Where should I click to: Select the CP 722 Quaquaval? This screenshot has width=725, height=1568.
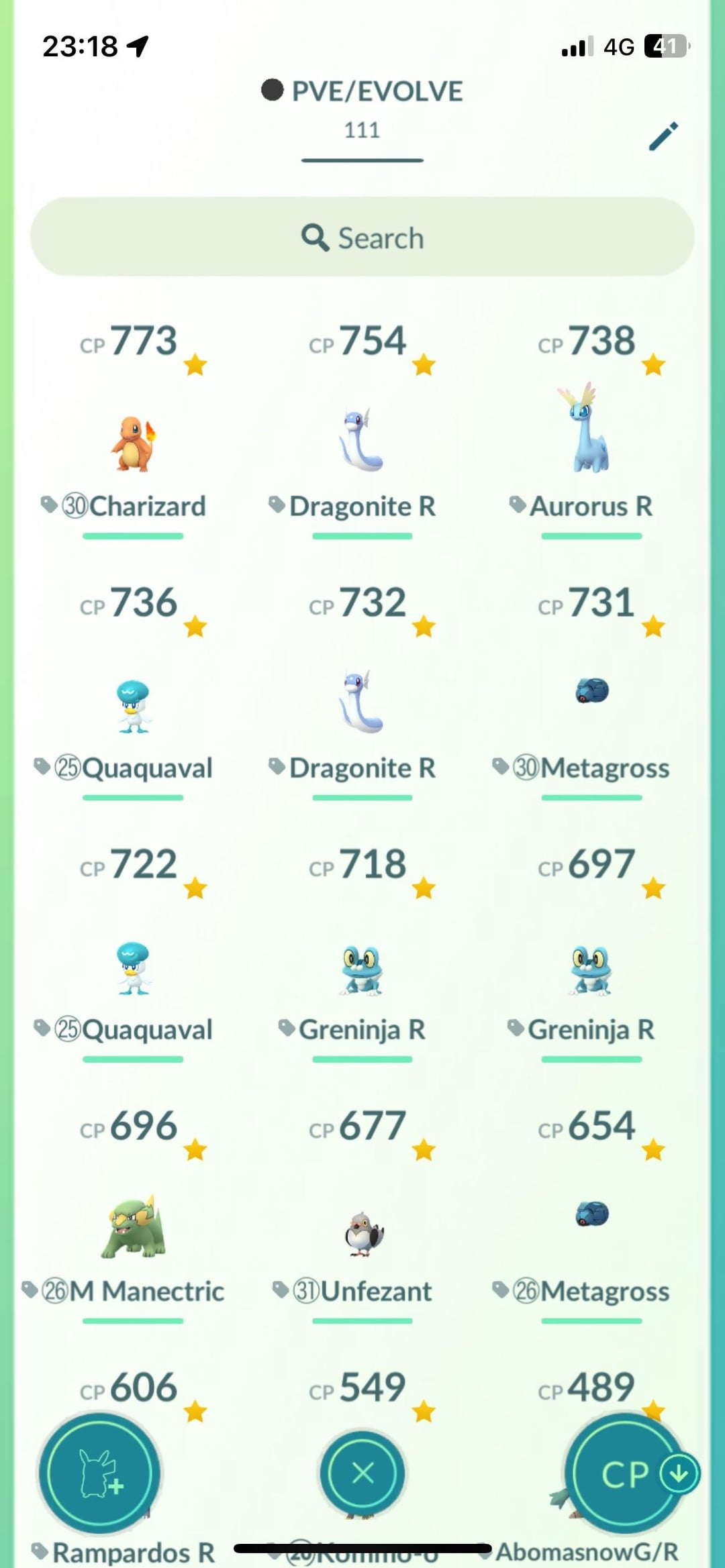(x=133, y=968)
